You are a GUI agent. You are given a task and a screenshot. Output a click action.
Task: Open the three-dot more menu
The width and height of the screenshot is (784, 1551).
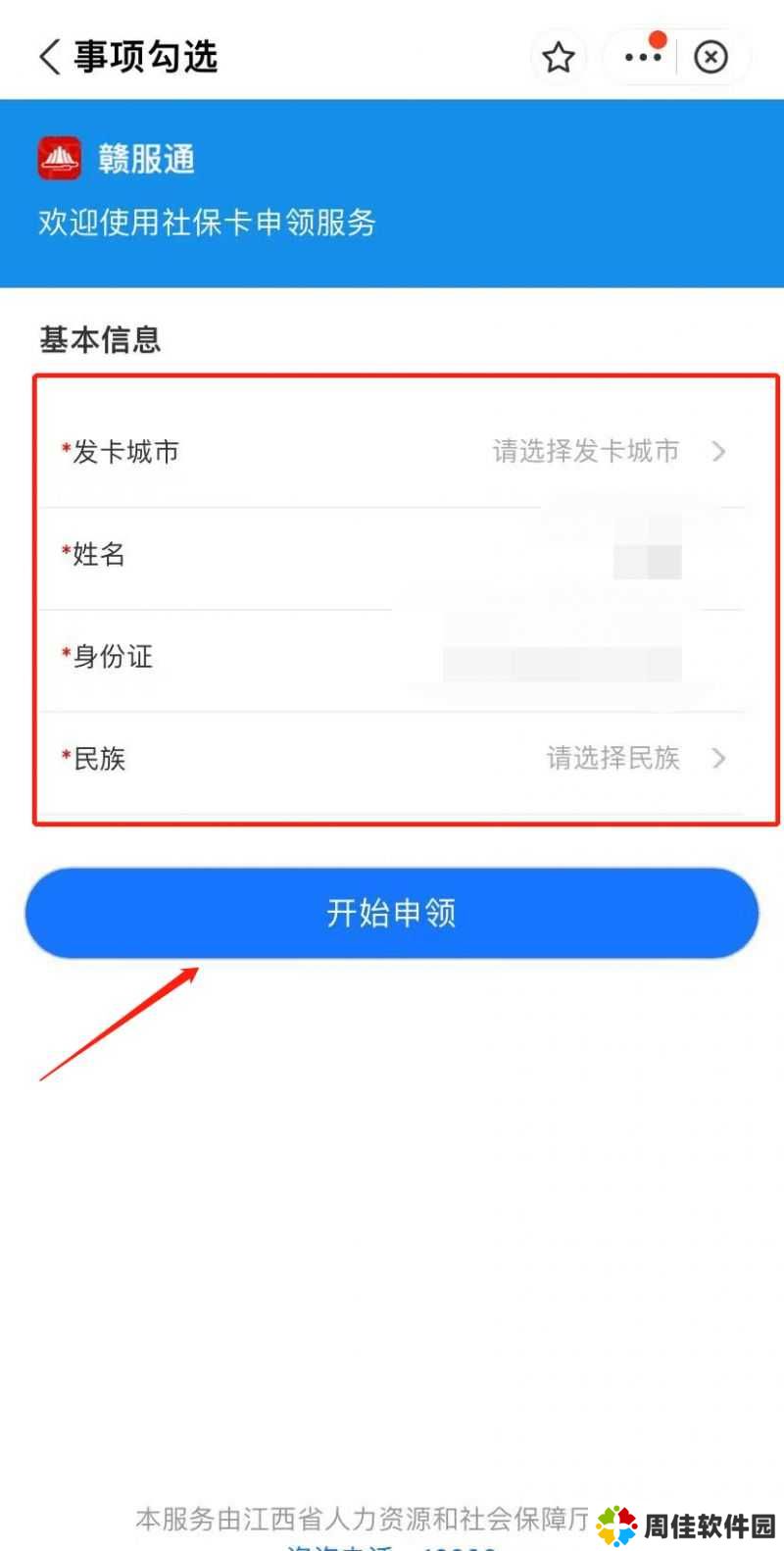coord(643,57)
